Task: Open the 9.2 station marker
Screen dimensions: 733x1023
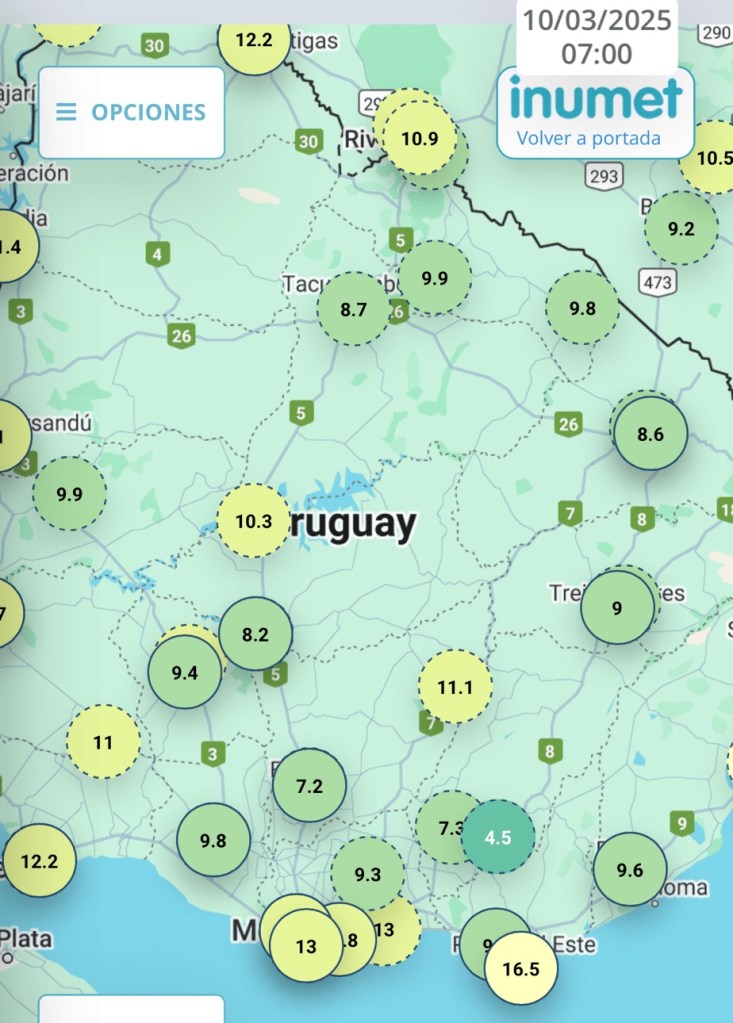Action: click(681, 228)
